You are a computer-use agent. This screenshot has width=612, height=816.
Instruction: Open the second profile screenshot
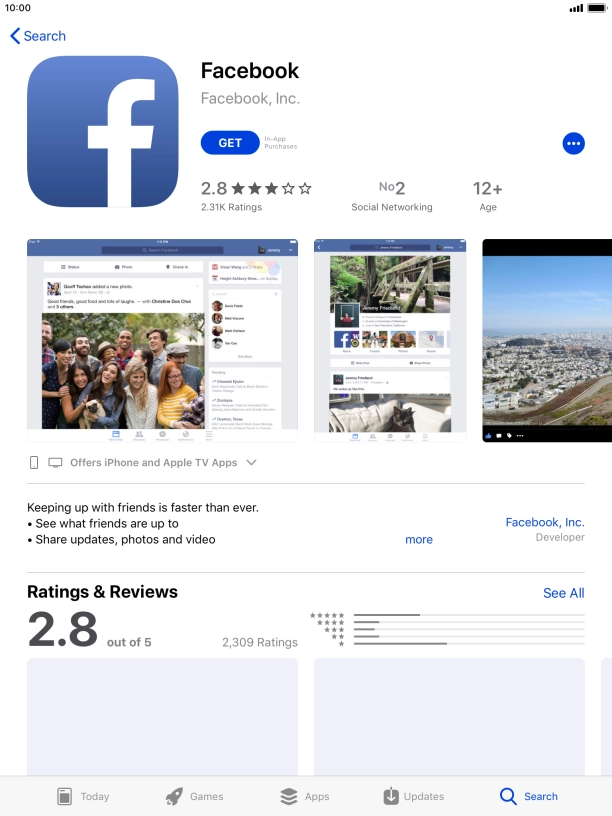coord(389,340)
